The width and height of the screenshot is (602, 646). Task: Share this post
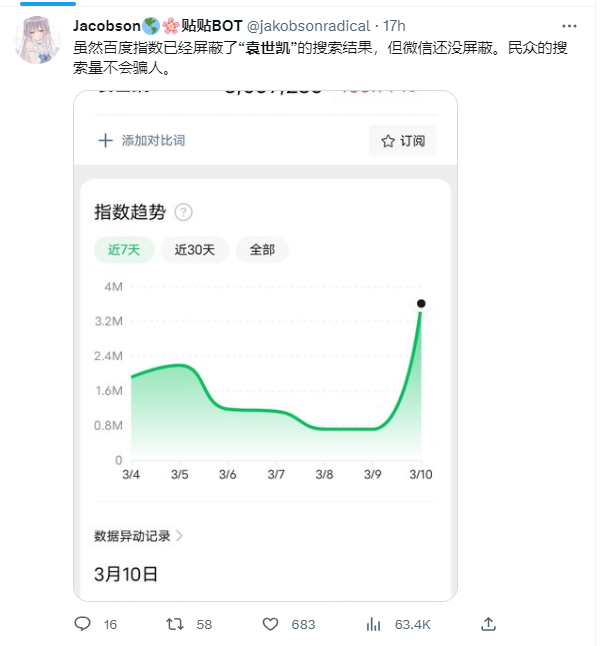click(488, 624)
